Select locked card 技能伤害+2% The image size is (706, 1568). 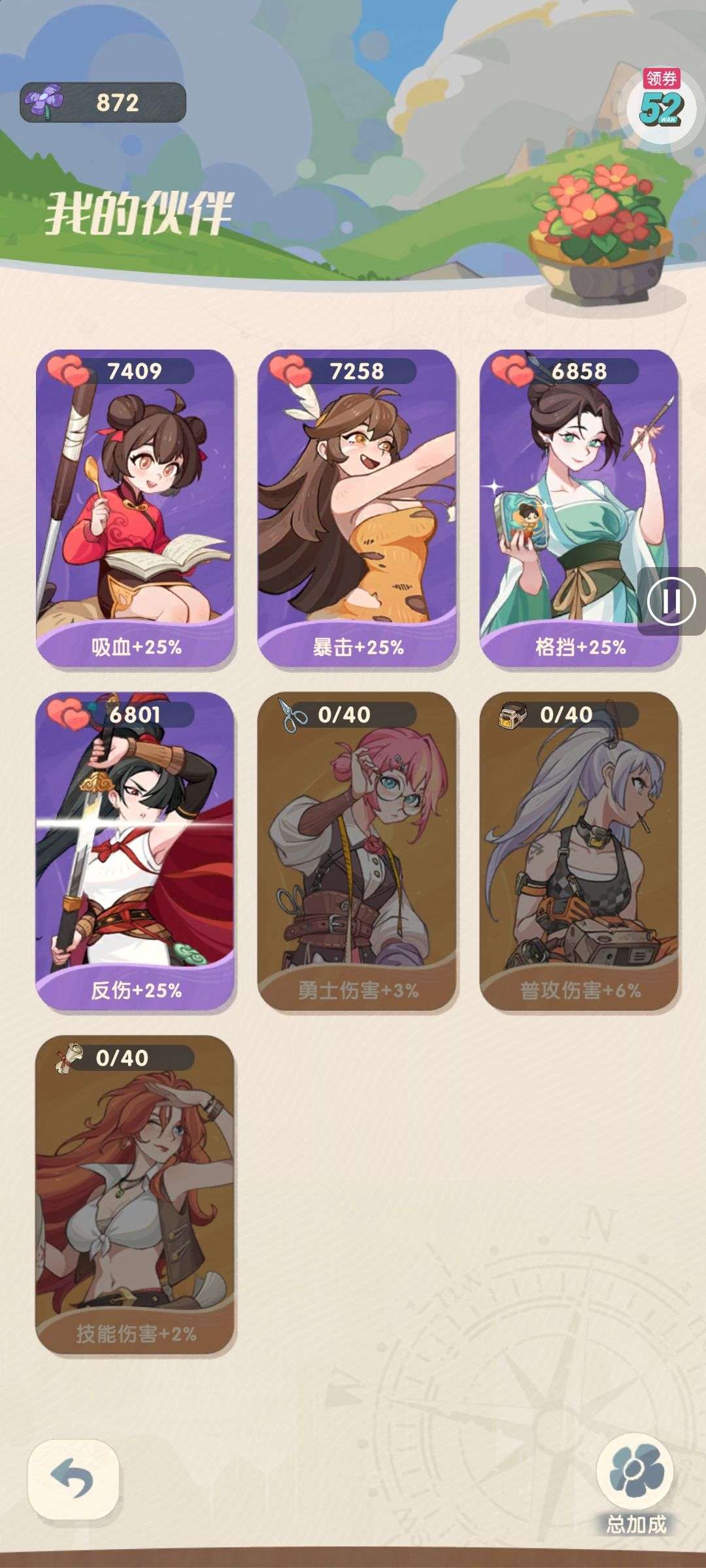pyautogui.click(x=135, y=1194)
